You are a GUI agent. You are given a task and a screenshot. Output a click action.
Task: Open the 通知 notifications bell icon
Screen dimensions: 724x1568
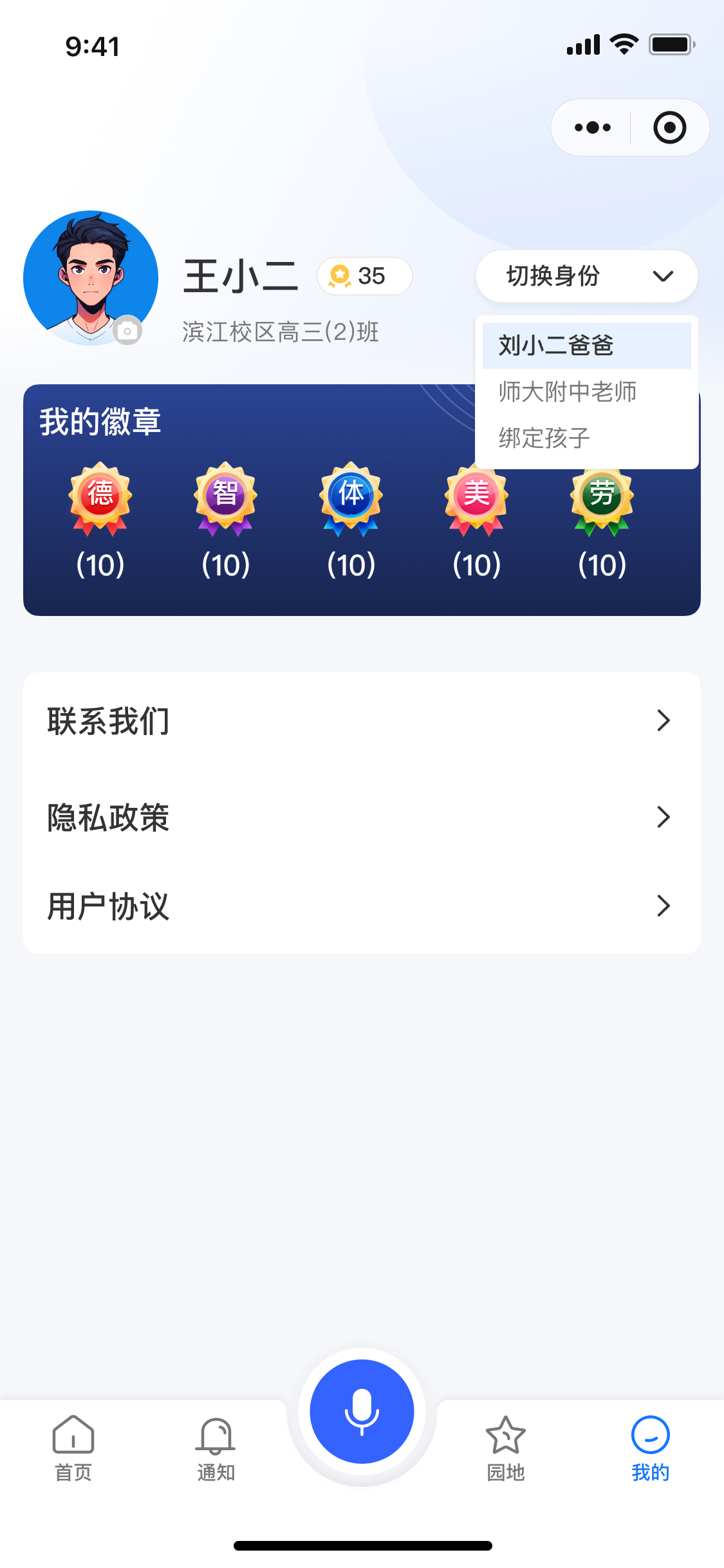click(216, 1437)
